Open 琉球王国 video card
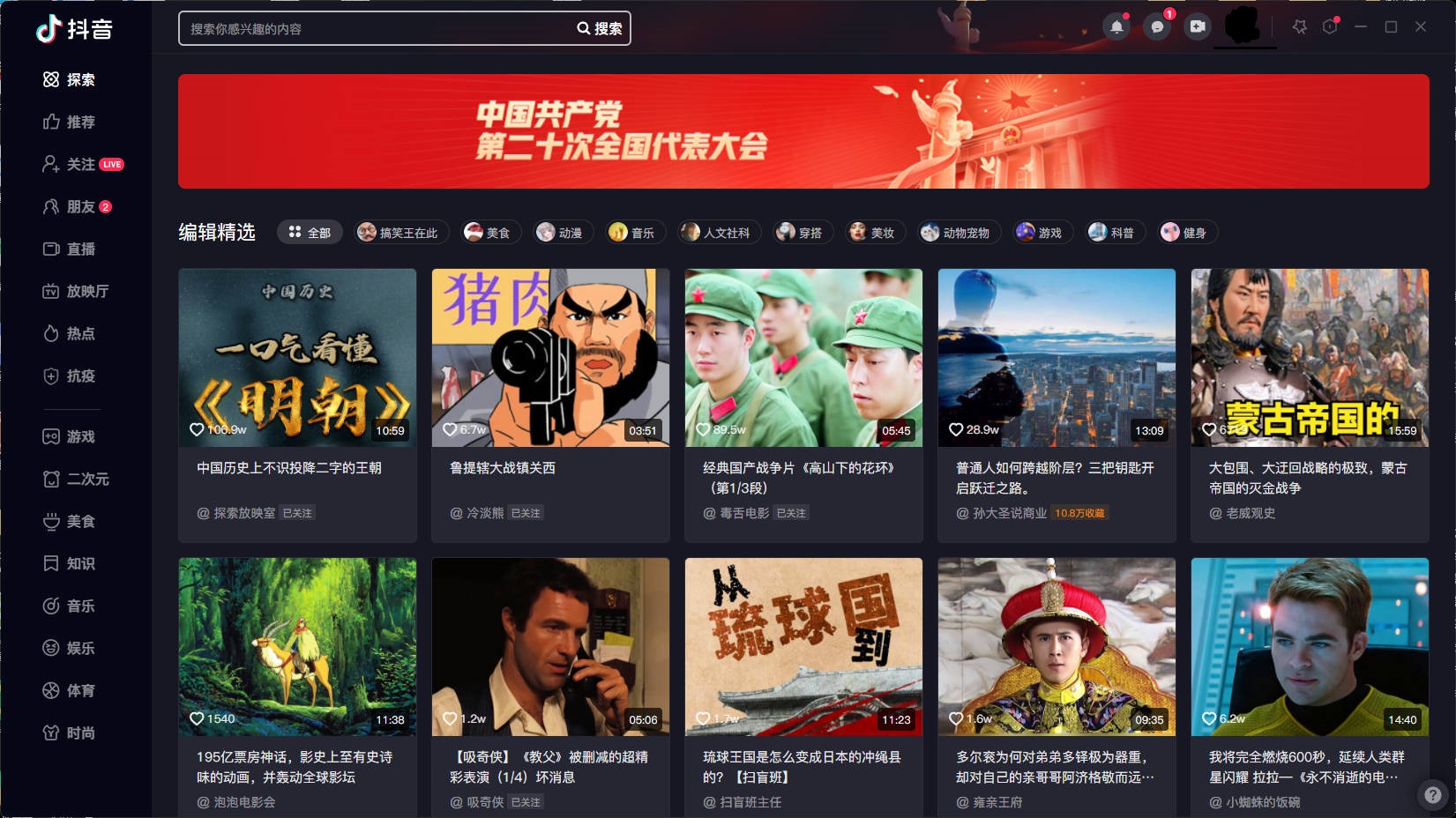This screenshot has width=1456, height=818. (803, 647)
